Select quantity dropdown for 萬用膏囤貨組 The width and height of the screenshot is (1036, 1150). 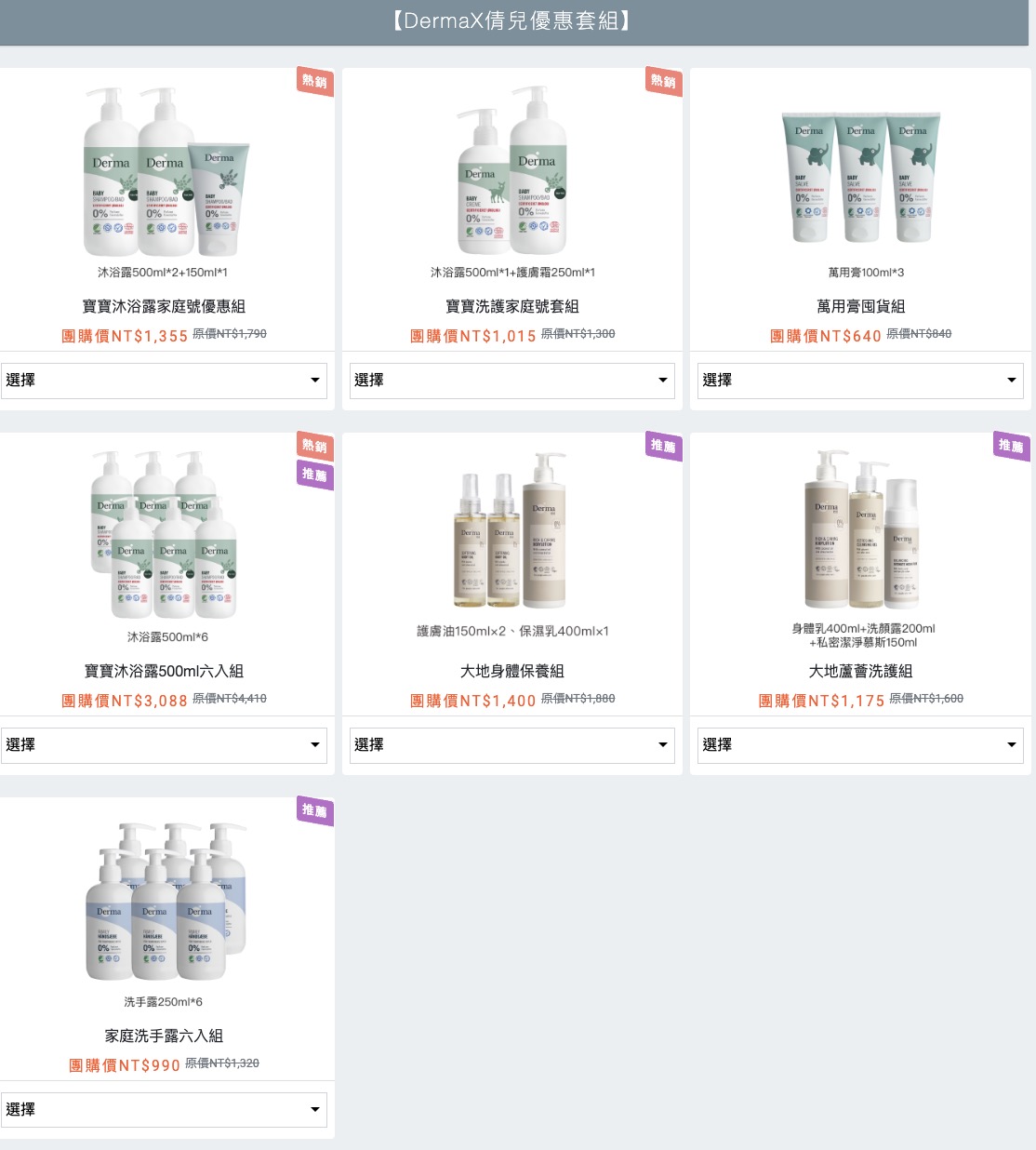tap(860, 381)
